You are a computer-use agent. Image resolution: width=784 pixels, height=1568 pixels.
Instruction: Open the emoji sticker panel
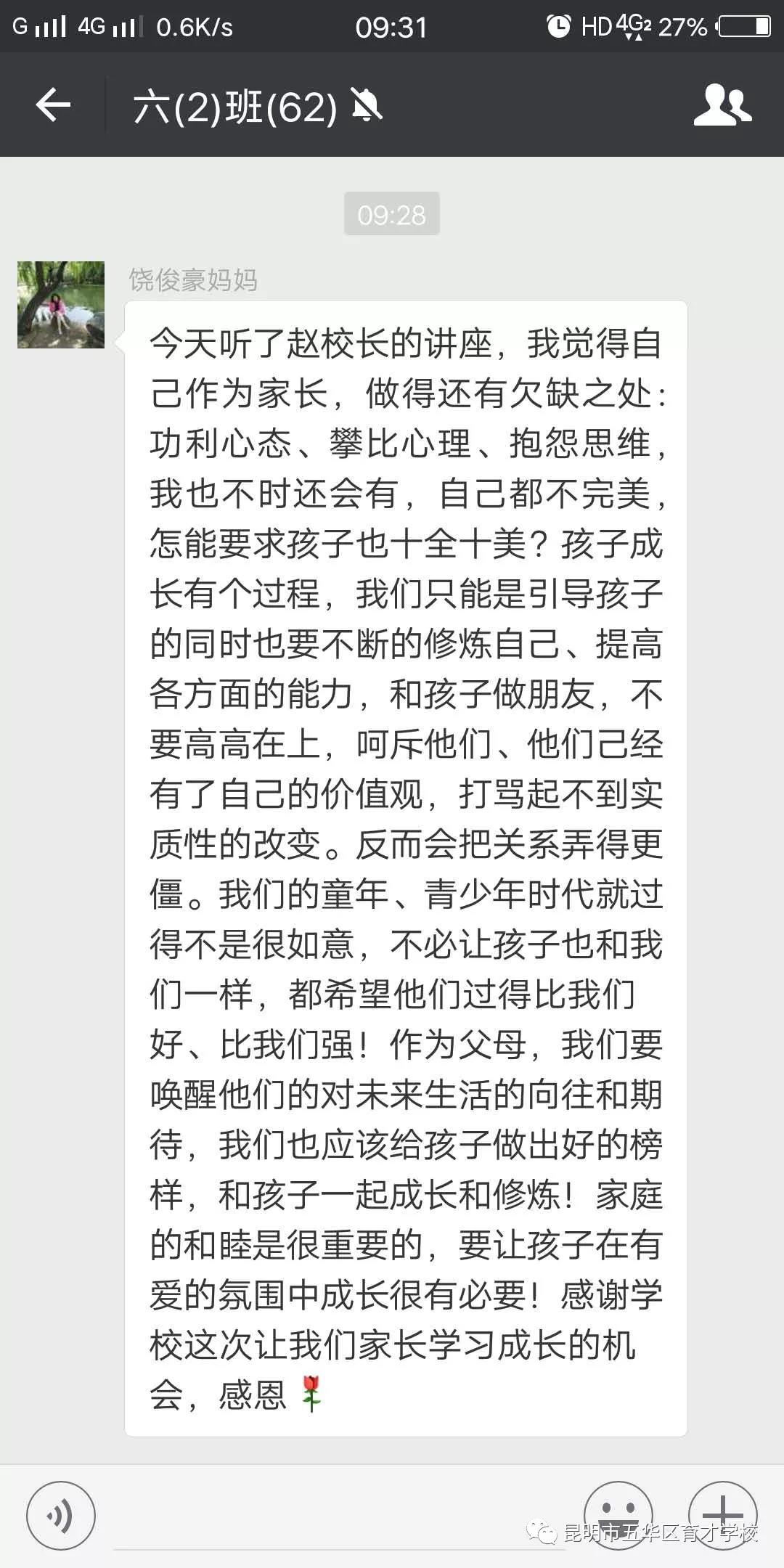pyautogui.click(x=618, y=1516)
